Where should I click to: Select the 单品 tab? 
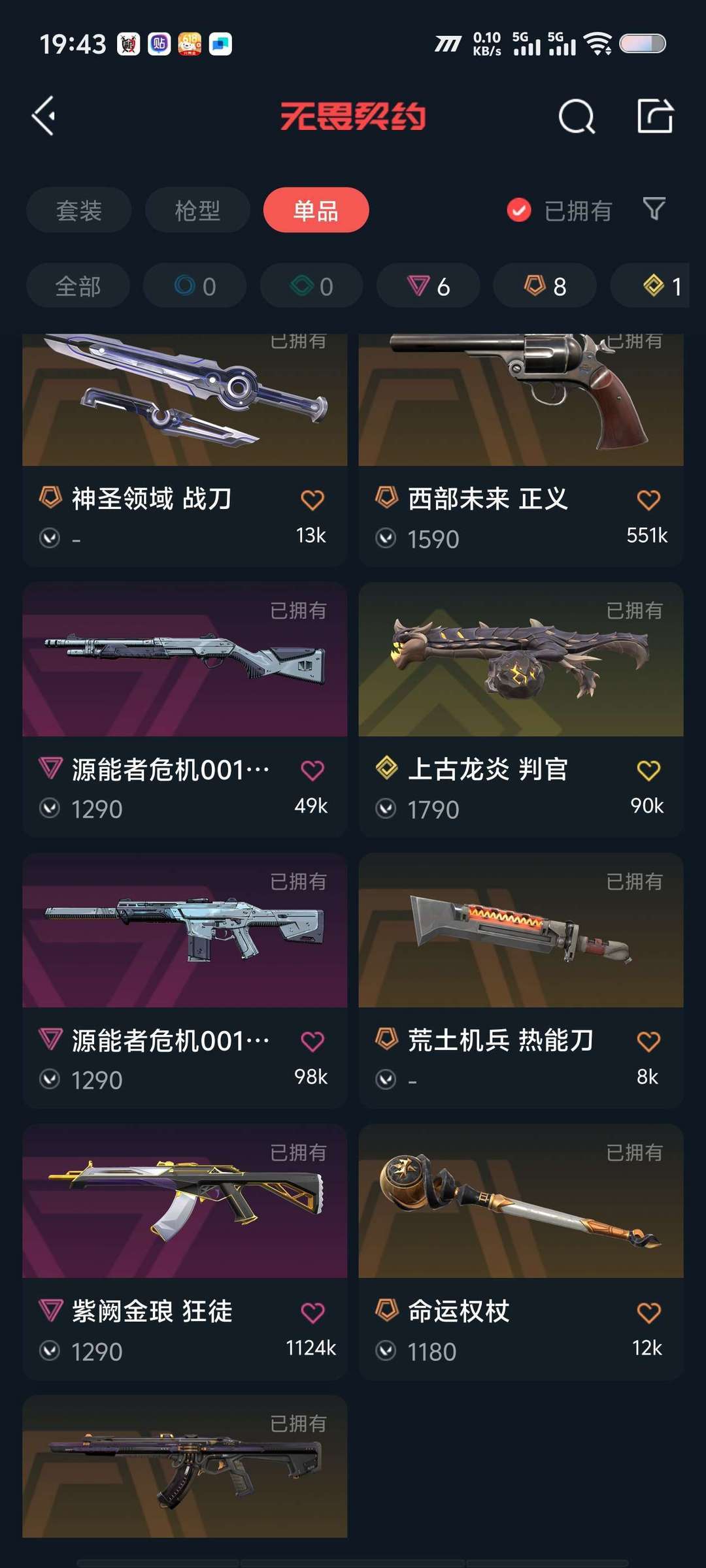click(x=316, y=210)
